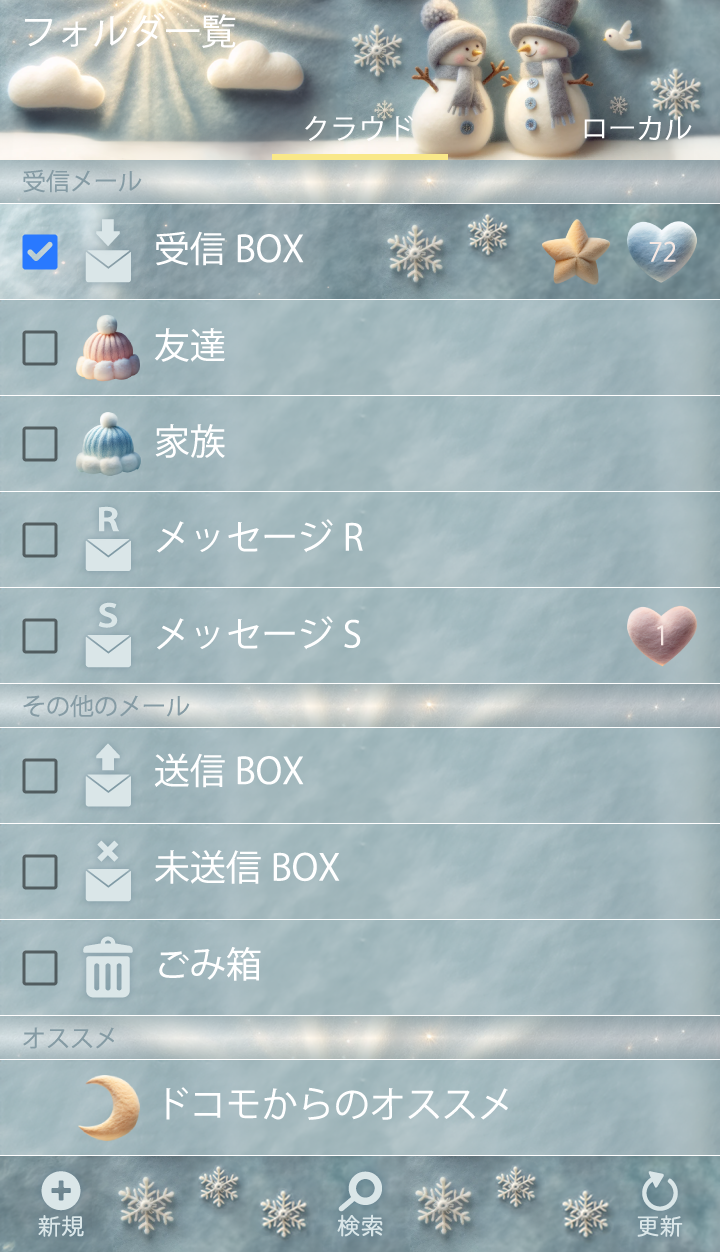Open the 送信 BOX folder
The image size is (720, 1252).
[229, 772]
